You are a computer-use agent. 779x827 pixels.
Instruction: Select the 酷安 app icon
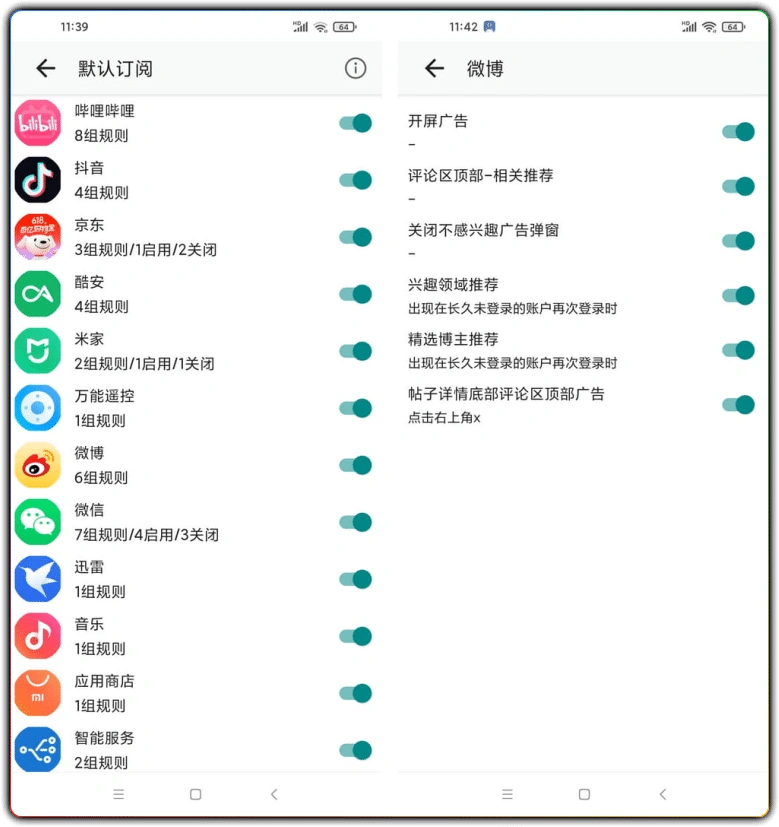[37, 292]
